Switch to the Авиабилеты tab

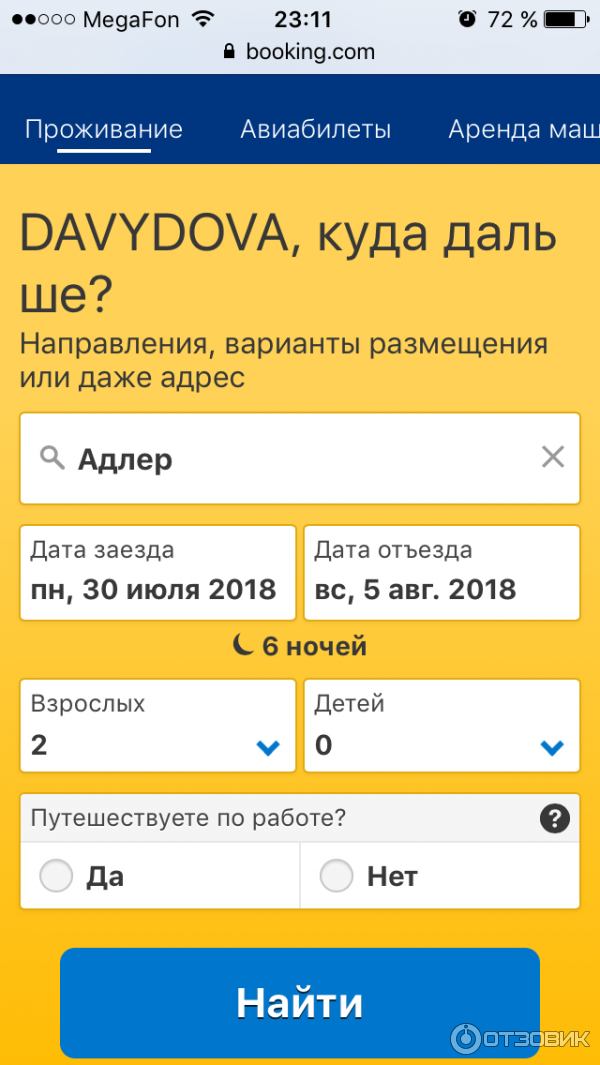(315, 129)
